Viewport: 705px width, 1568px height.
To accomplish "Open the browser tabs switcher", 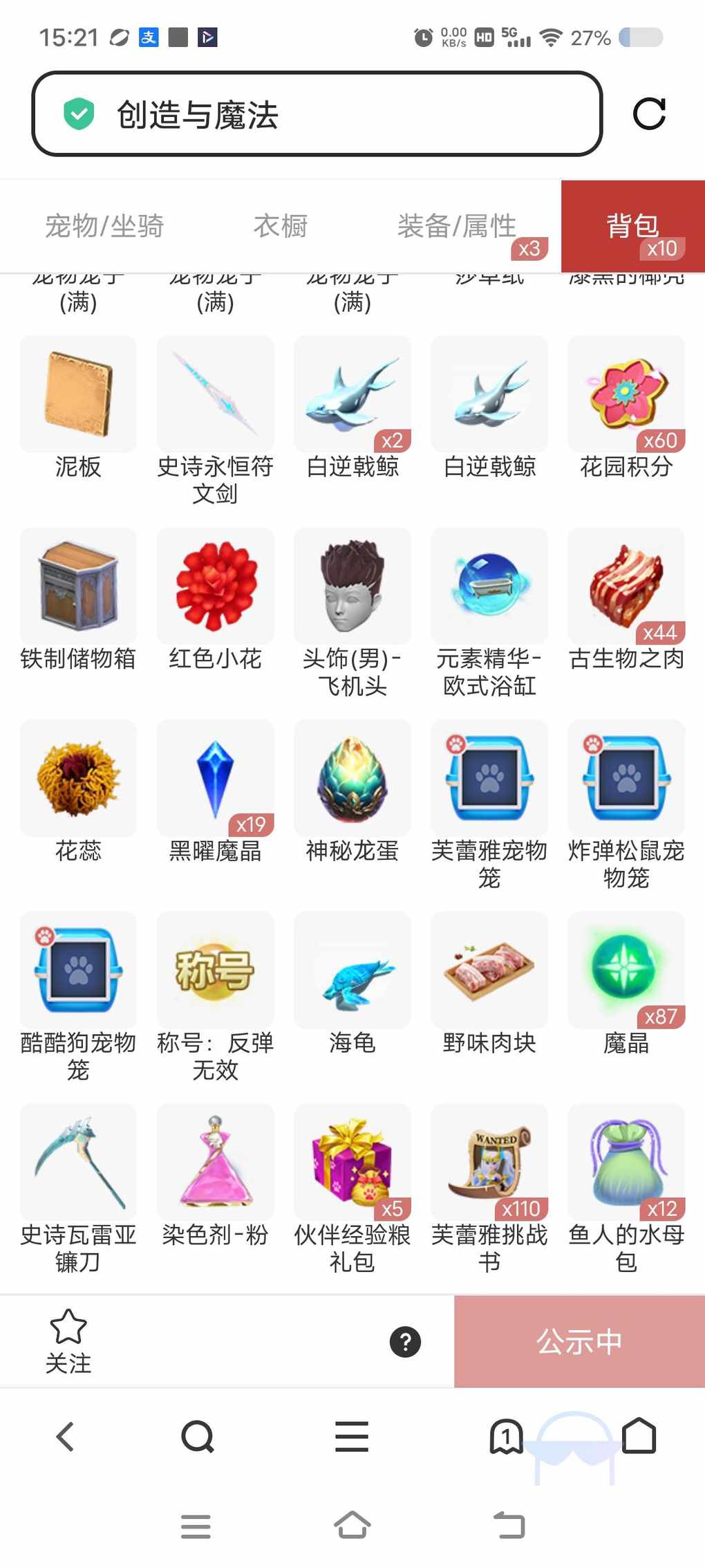I will [506, 1437].
